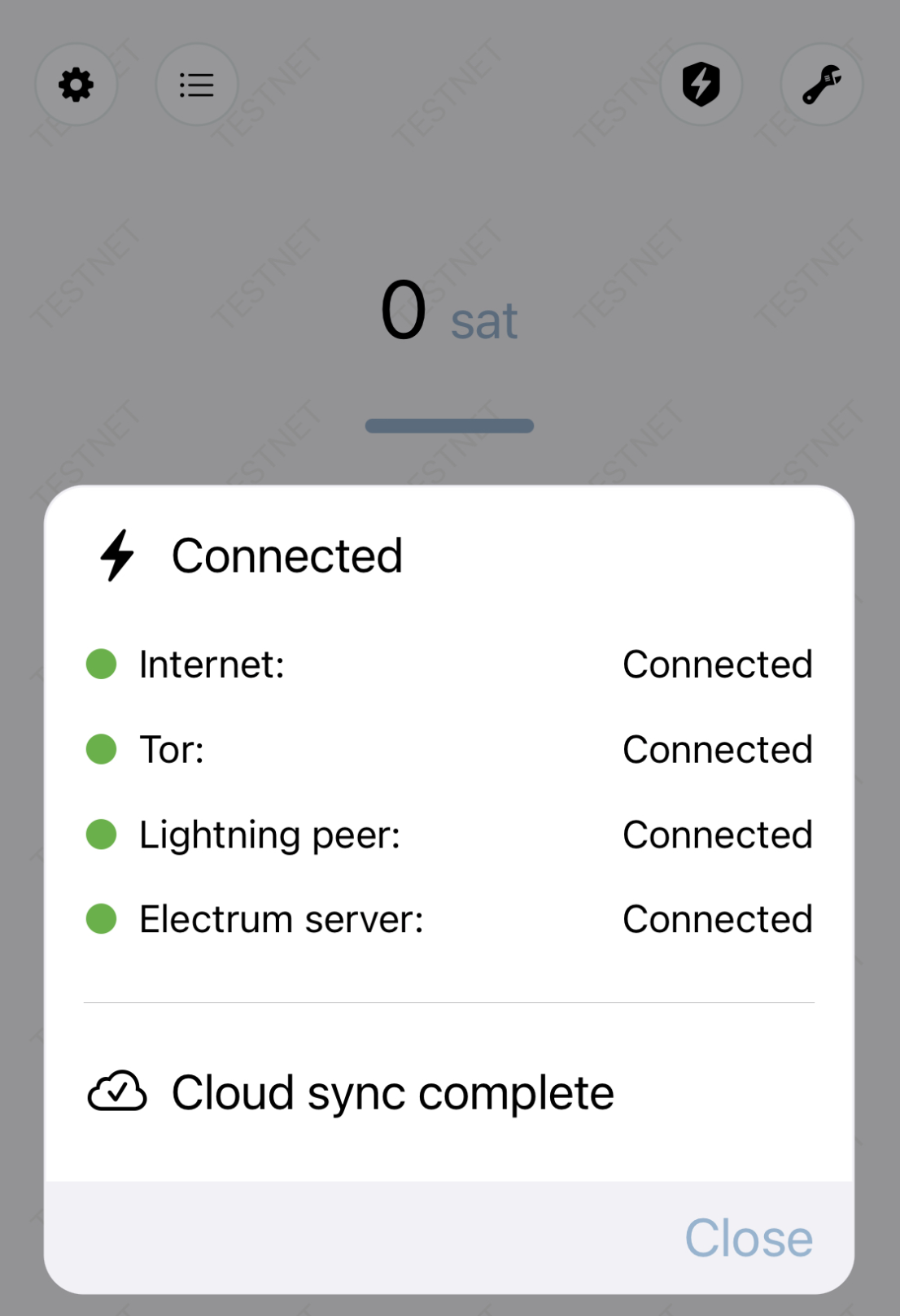Collapse the connection status sheet via drag handle

coord(449,425)
